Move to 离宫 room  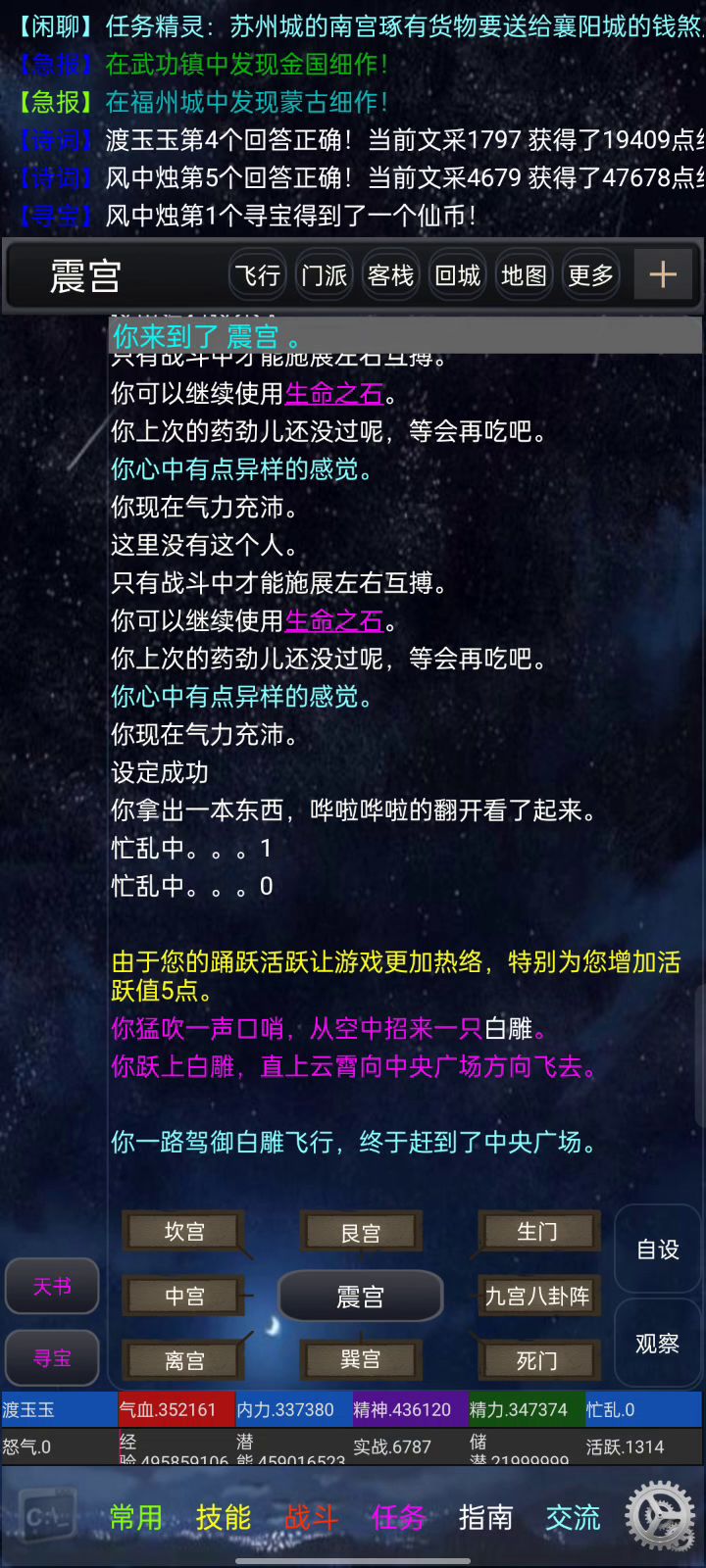point(183,1360)
